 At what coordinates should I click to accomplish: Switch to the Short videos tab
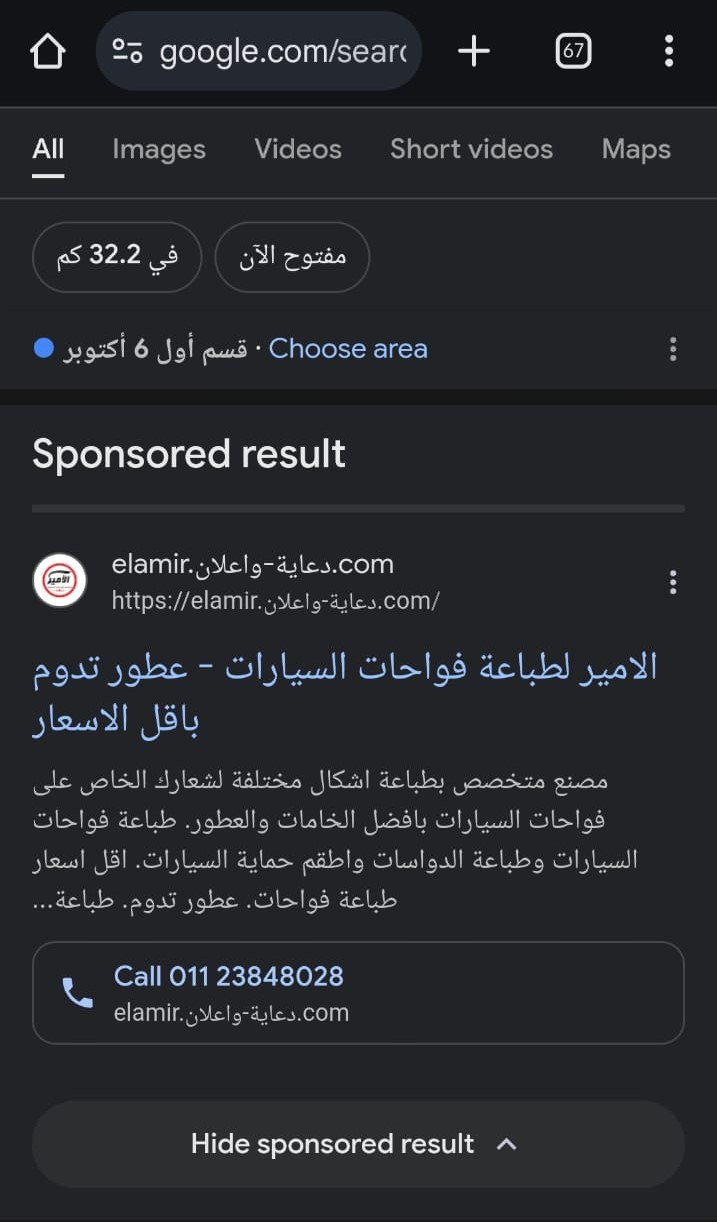click(471, 150)
